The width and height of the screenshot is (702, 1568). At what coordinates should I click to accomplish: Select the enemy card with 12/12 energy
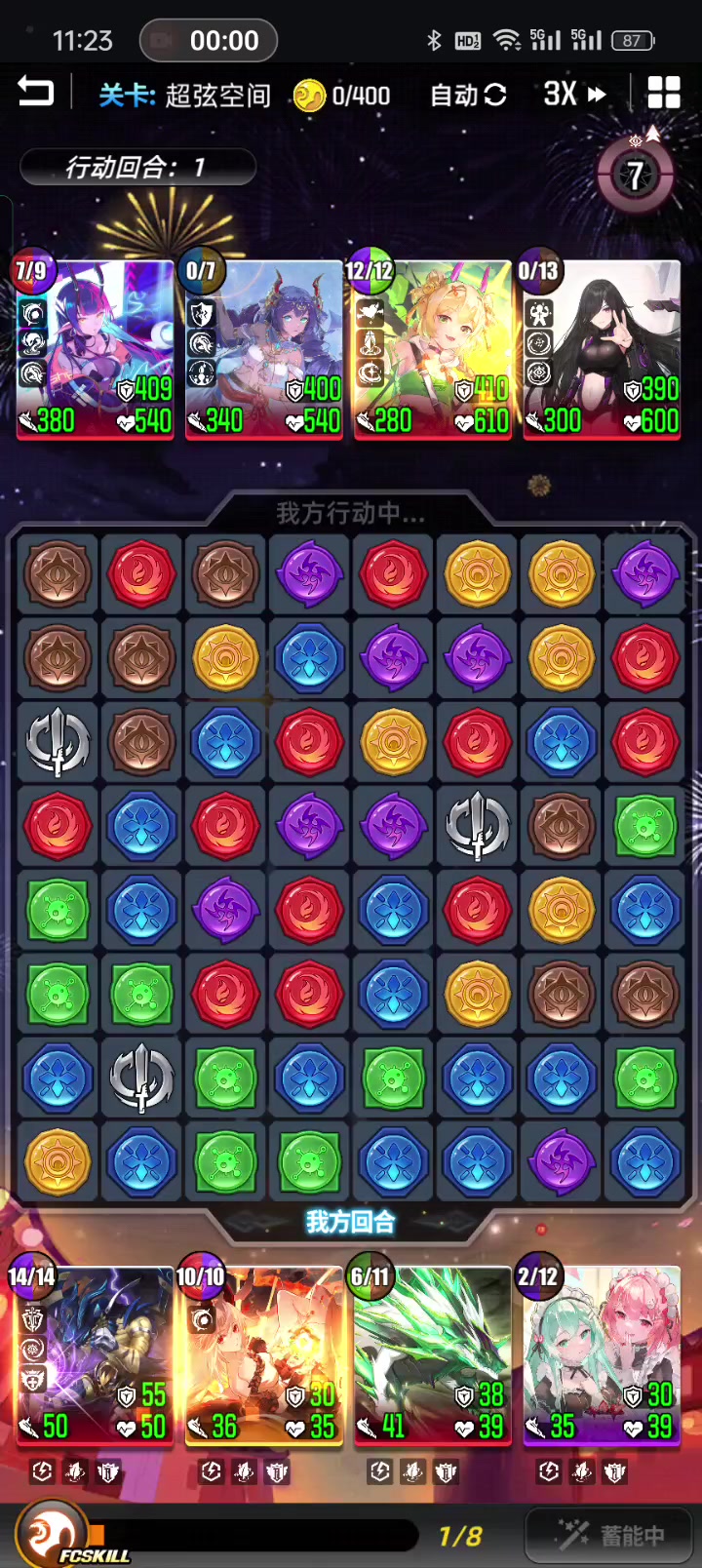pos(431,348)
